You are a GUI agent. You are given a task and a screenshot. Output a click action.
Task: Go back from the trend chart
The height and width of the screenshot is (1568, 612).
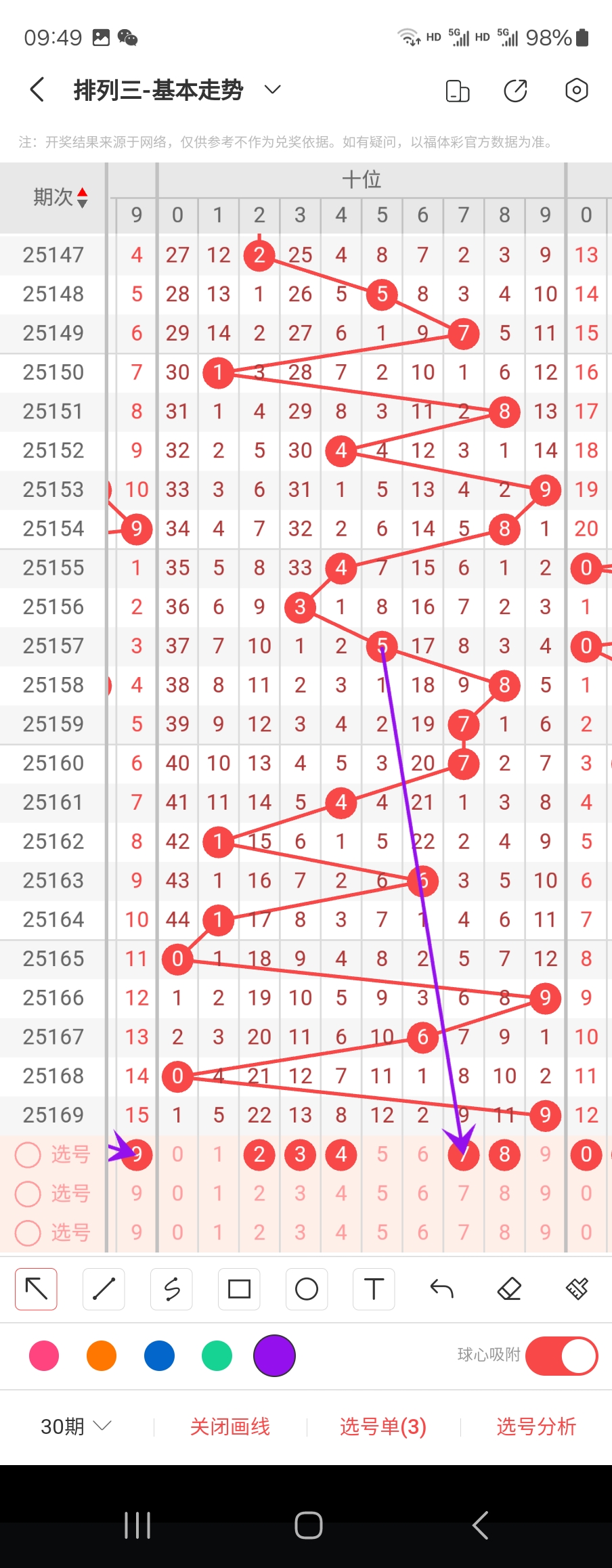point(37,90)
